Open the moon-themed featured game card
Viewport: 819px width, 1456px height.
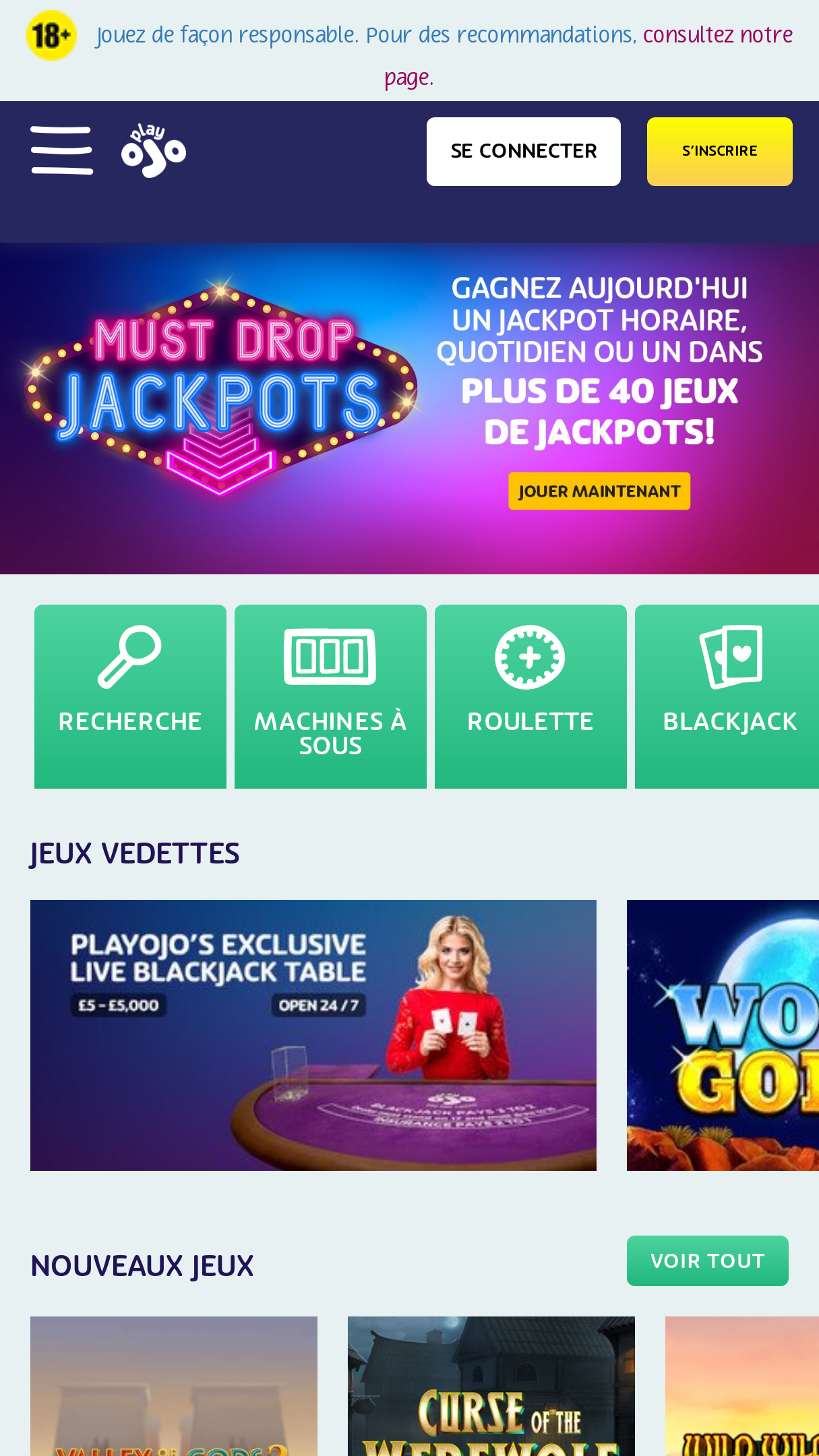pos(723,1035)
